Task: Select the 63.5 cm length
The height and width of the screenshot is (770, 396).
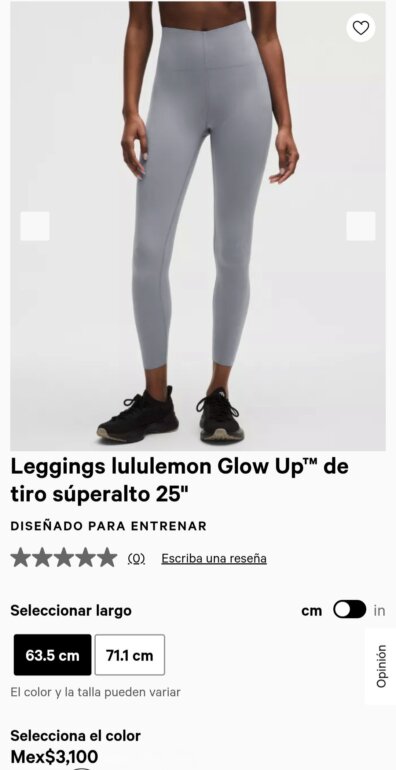Action: [x=53, y=655]
